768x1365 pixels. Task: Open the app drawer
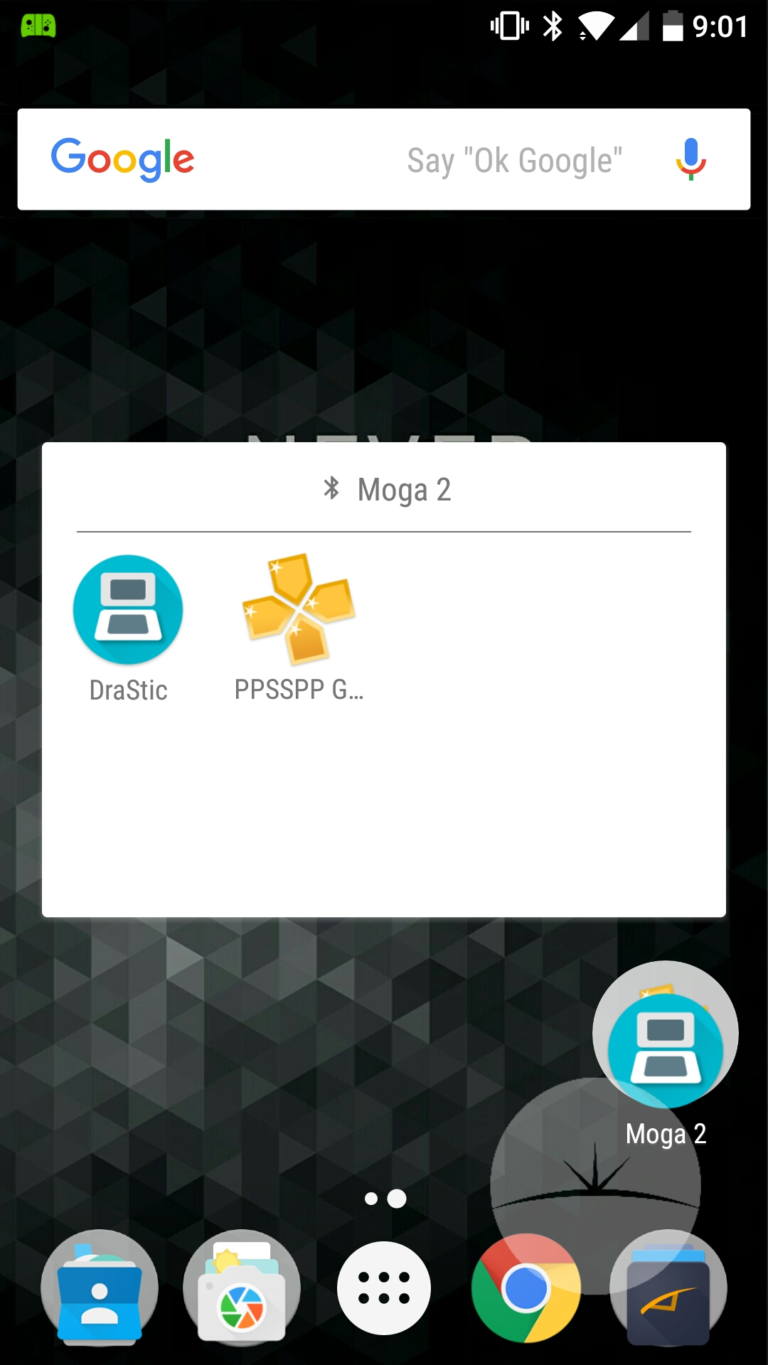[x=384, y=1289]
